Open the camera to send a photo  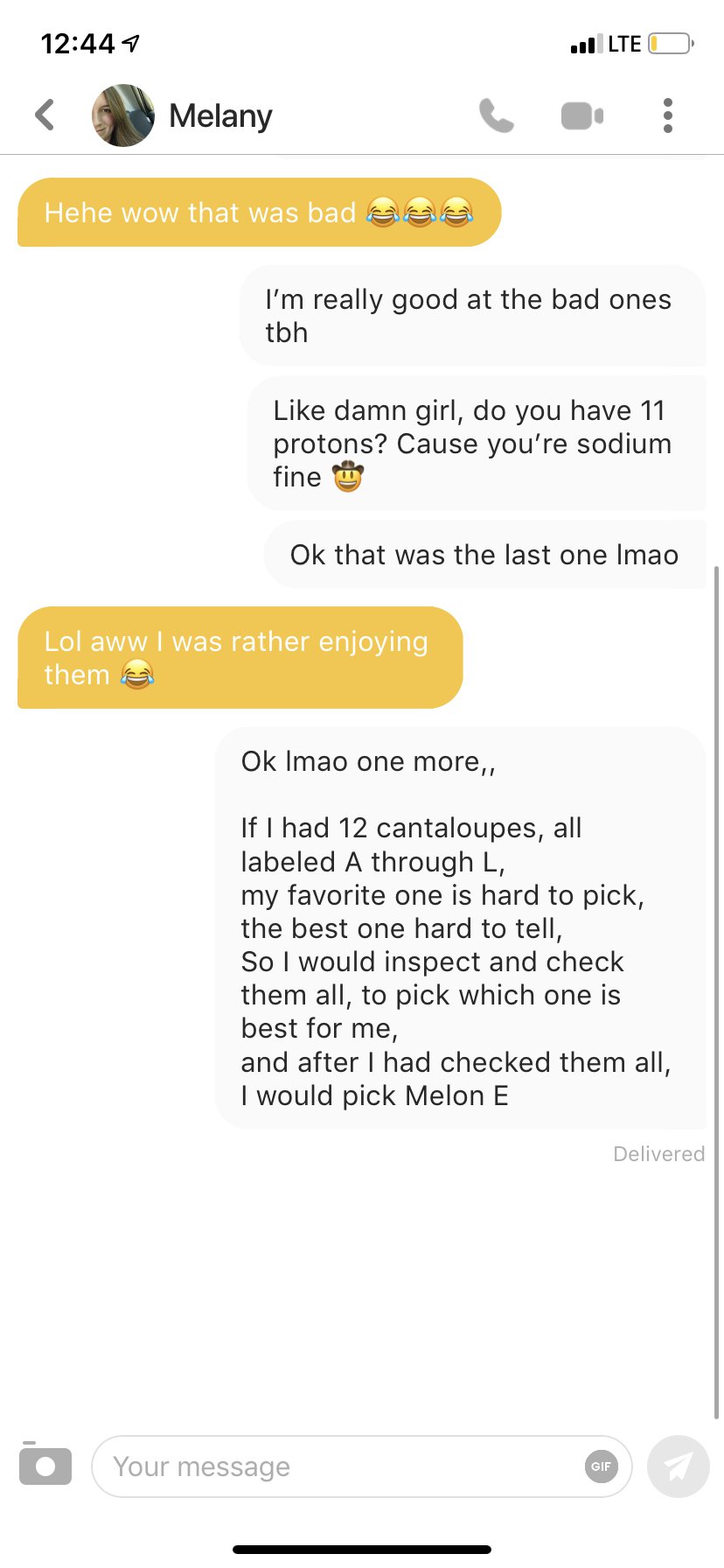coord(45,1466)
